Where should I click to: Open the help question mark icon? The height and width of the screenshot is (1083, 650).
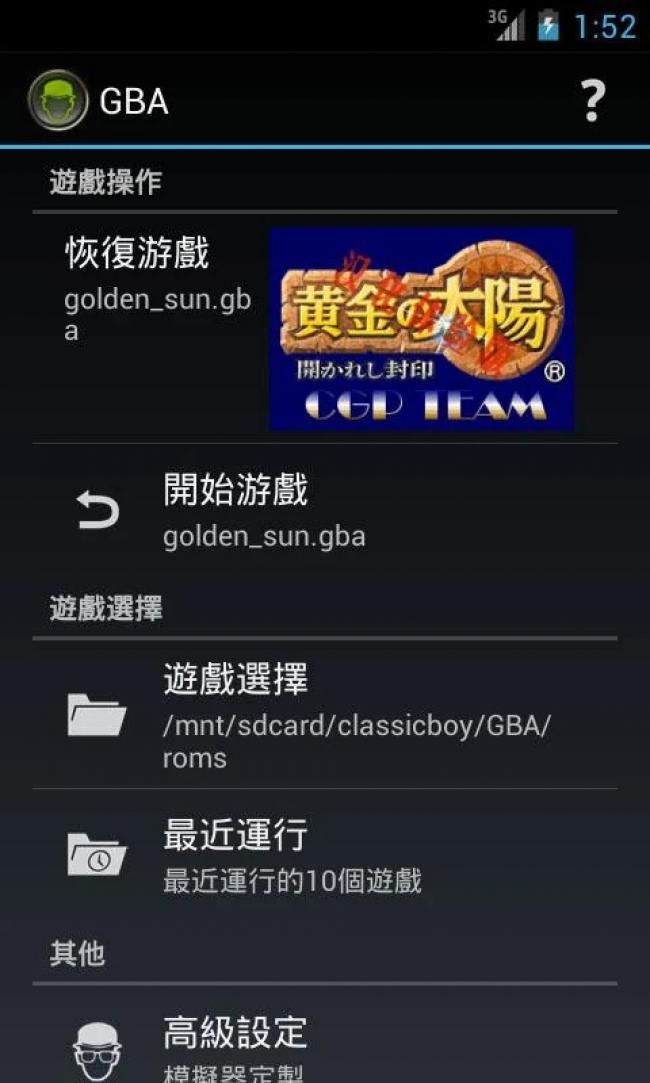click(x=592, y=100)
